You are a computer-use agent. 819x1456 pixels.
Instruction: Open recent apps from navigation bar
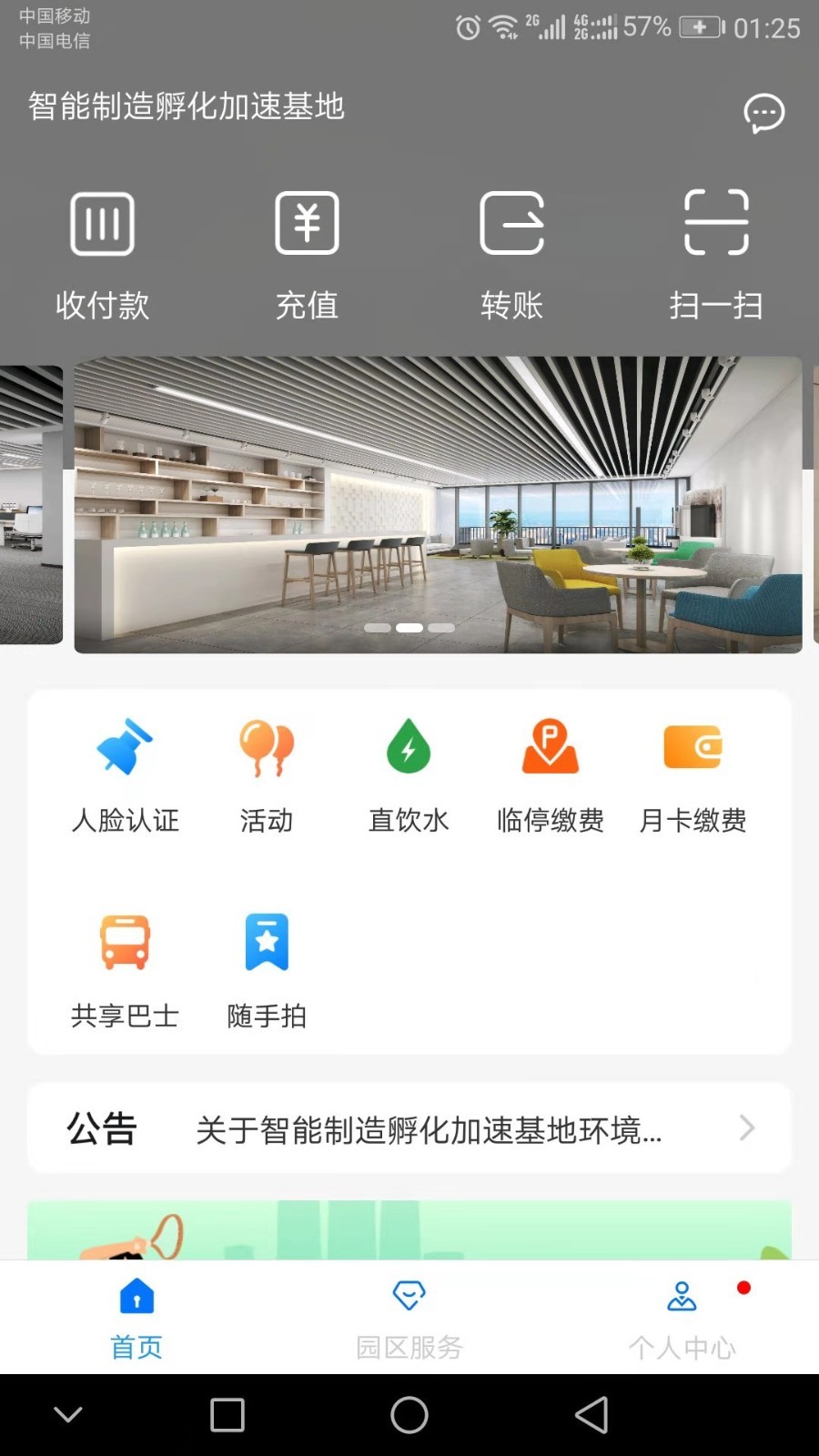click(x=227, y=1415)
